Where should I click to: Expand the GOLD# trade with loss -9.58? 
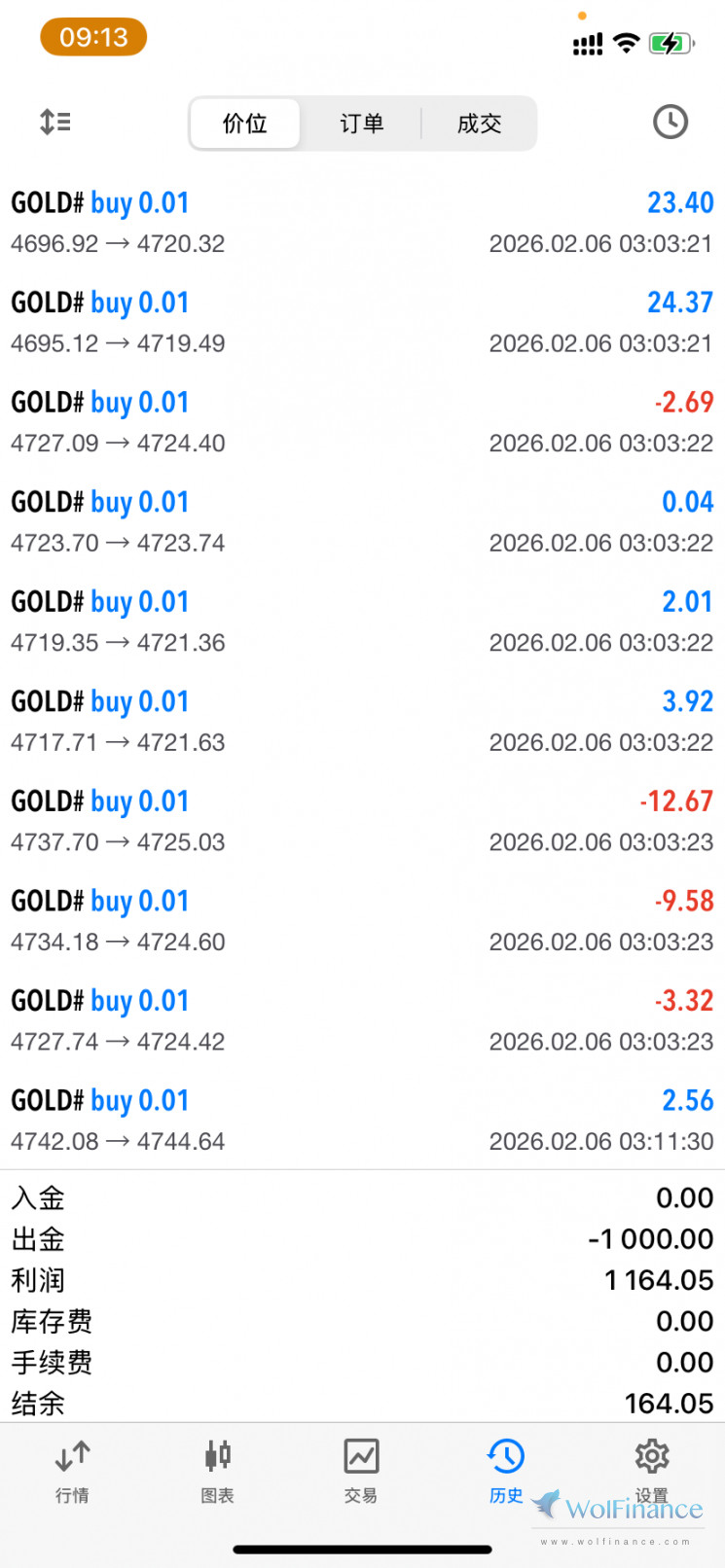tap(362, 921)
